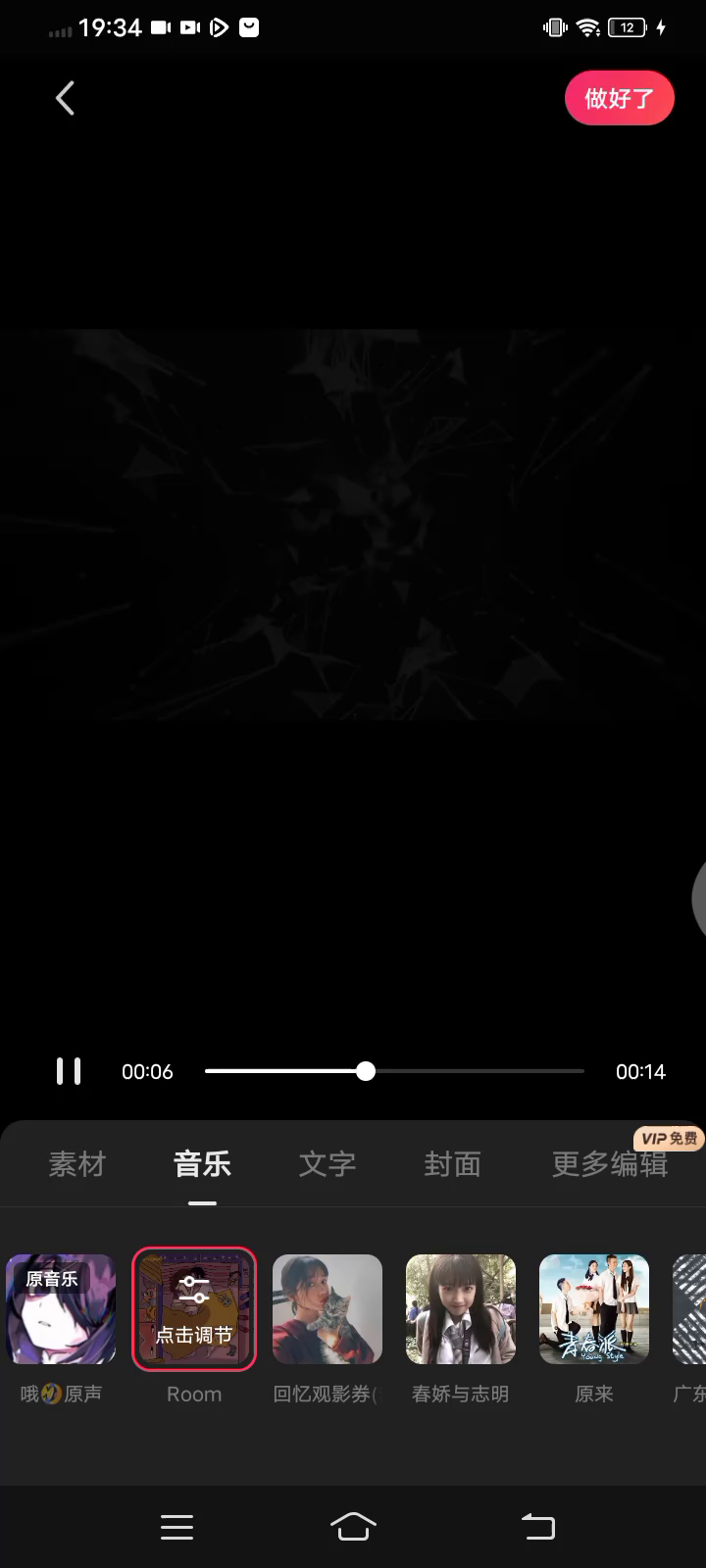Screen dimensions: 706x1568
Task: Select the 音乐 tab
Action: click(202, 1164)
